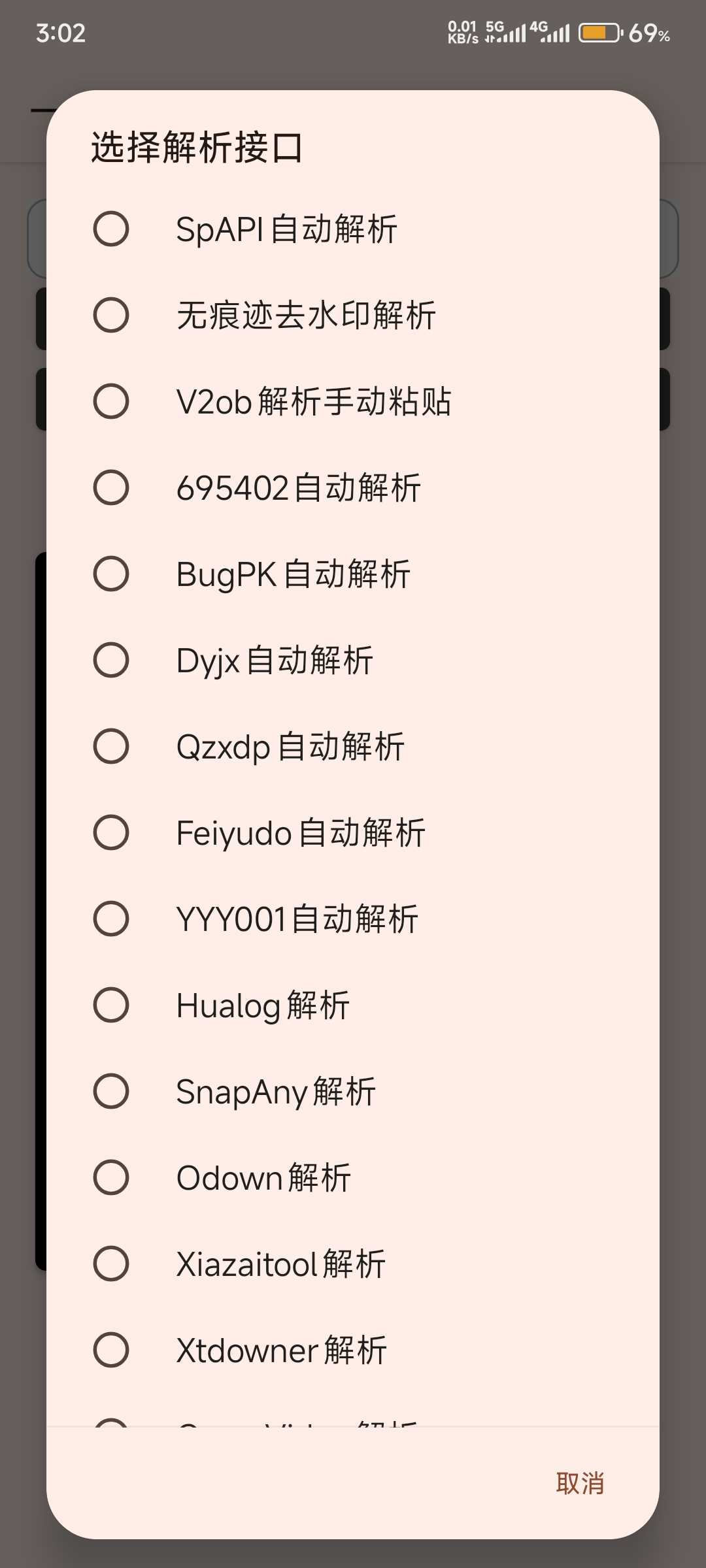
Task: Select 695402自动解析 radio button
Action: pos(111,487)
